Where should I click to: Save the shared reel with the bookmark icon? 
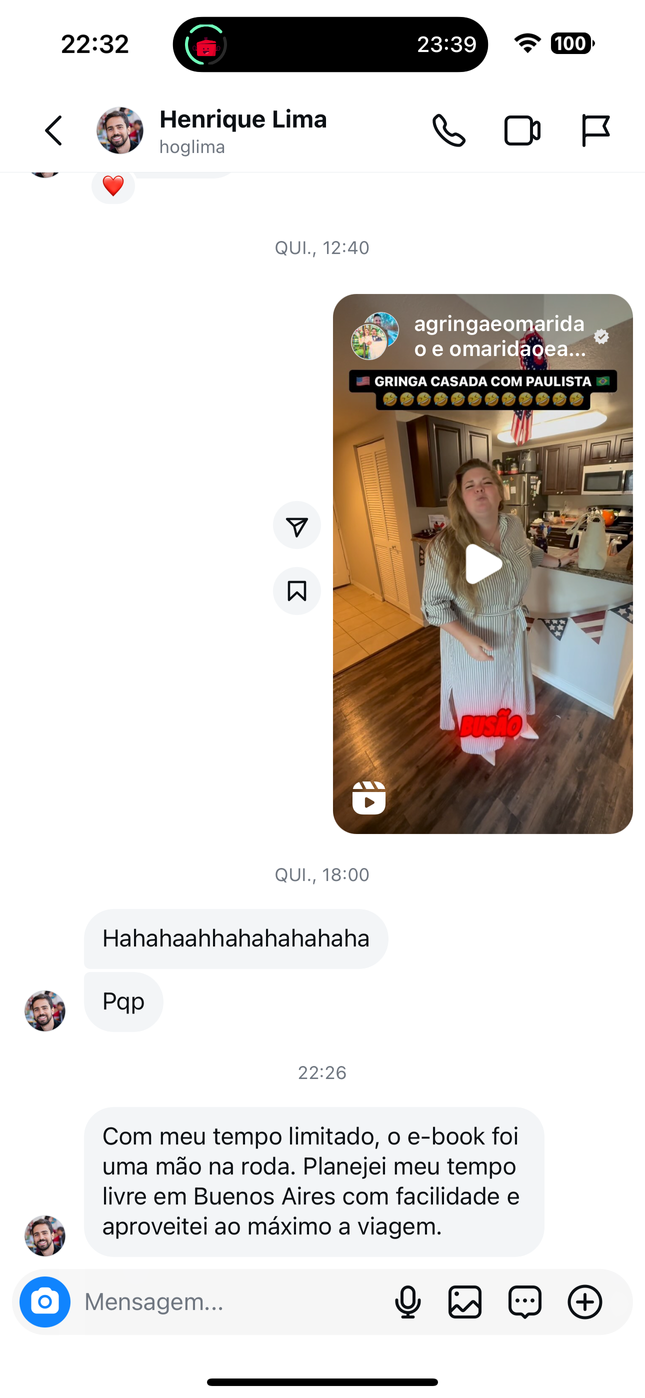pyautogui.click(x=297, y=591)
